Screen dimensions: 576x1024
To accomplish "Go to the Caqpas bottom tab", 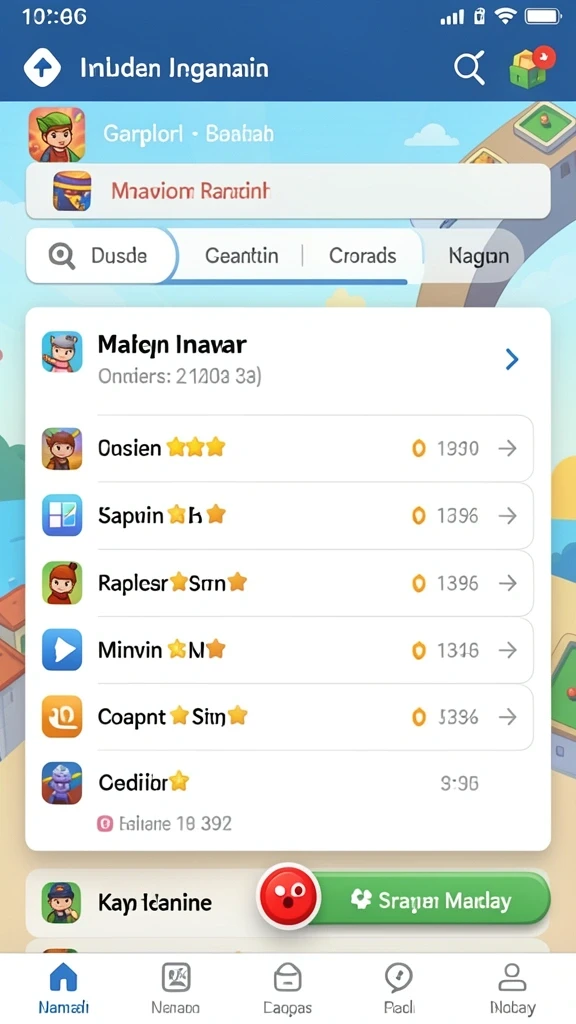I will point(287,988).
